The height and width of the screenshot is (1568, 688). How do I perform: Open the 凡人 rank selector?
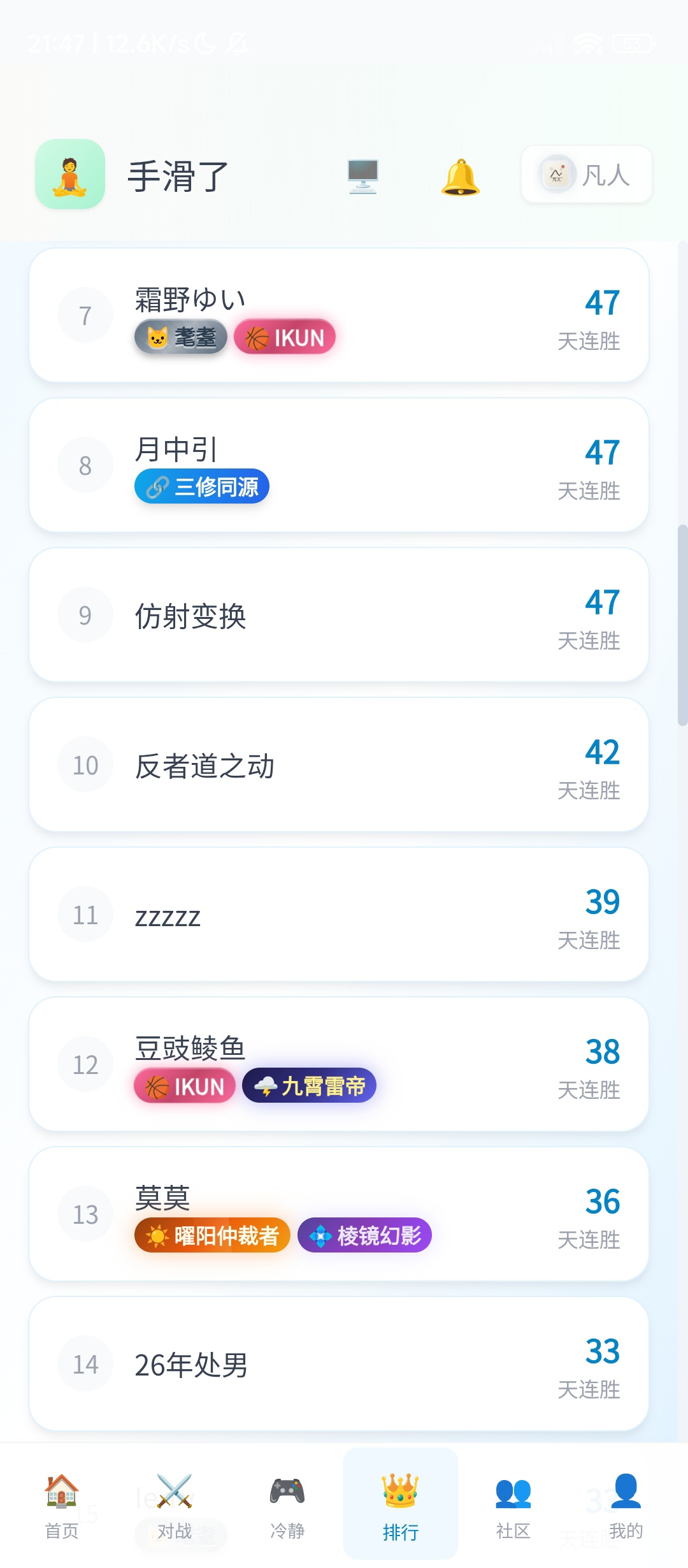tap(586, 175)
